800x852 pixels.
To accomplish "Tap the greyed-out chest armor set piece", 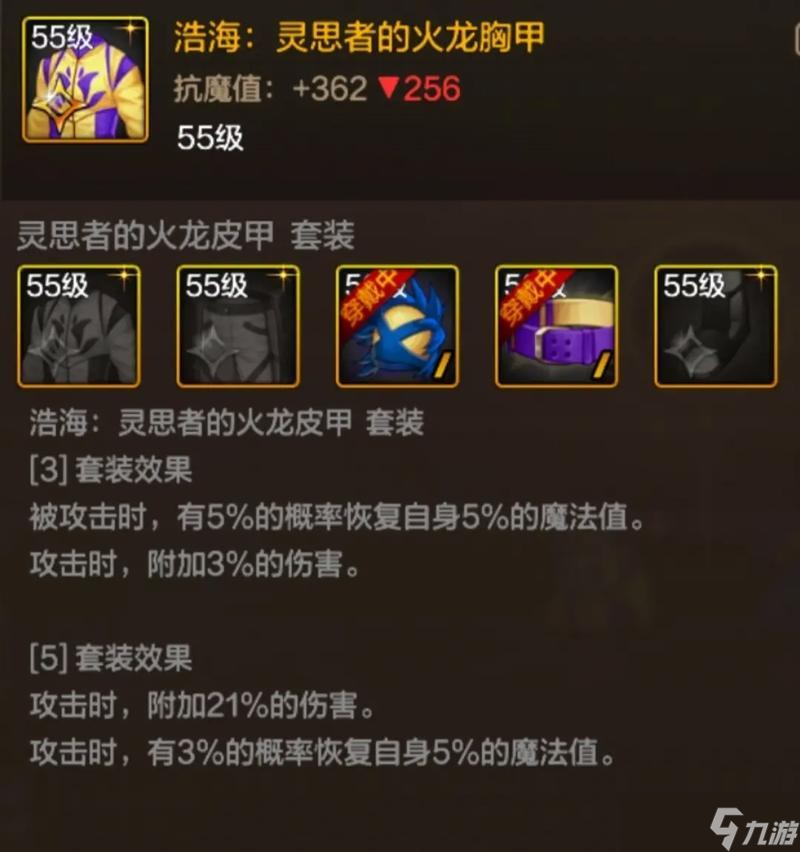I will point(79,326).
